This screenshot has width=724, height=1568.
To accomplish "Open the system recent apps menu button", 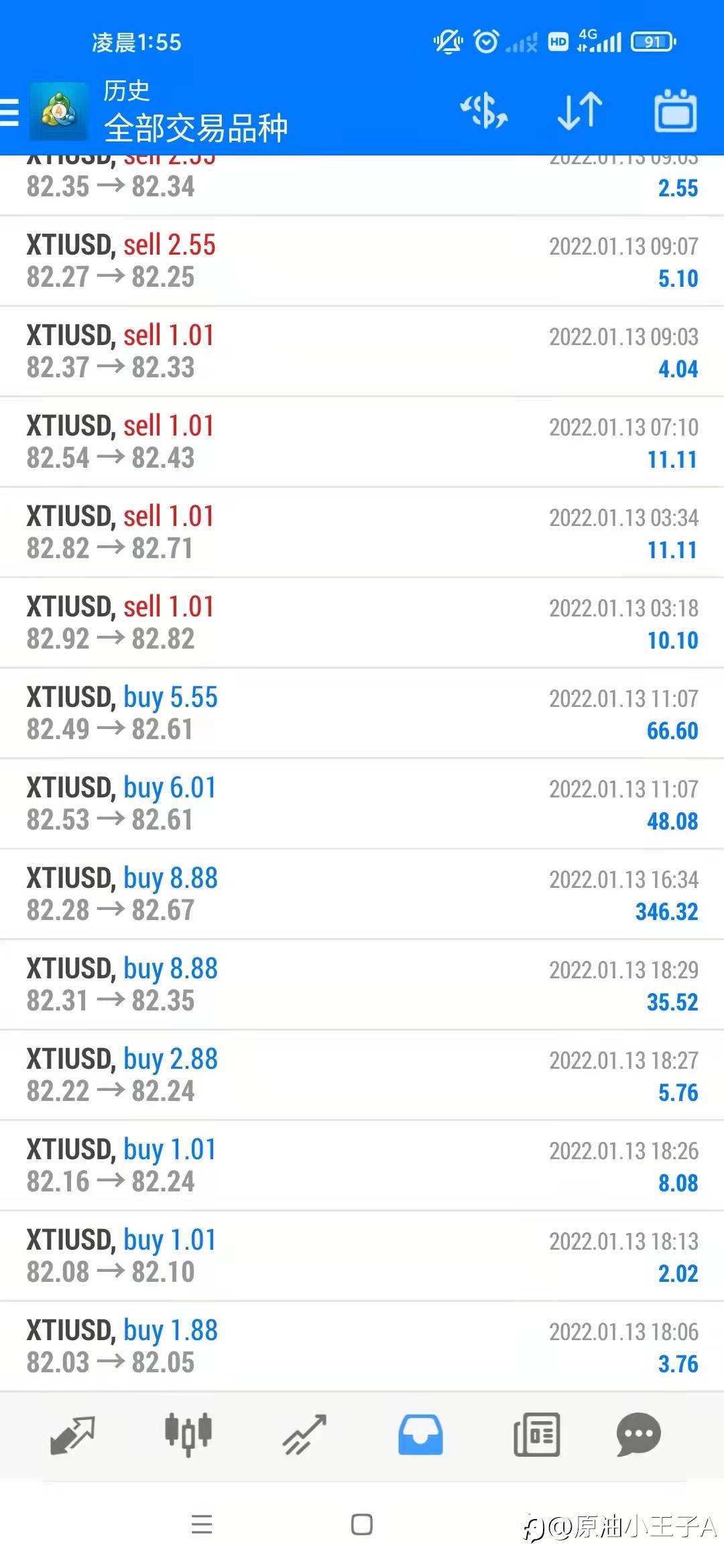I will coord(202,1524).
